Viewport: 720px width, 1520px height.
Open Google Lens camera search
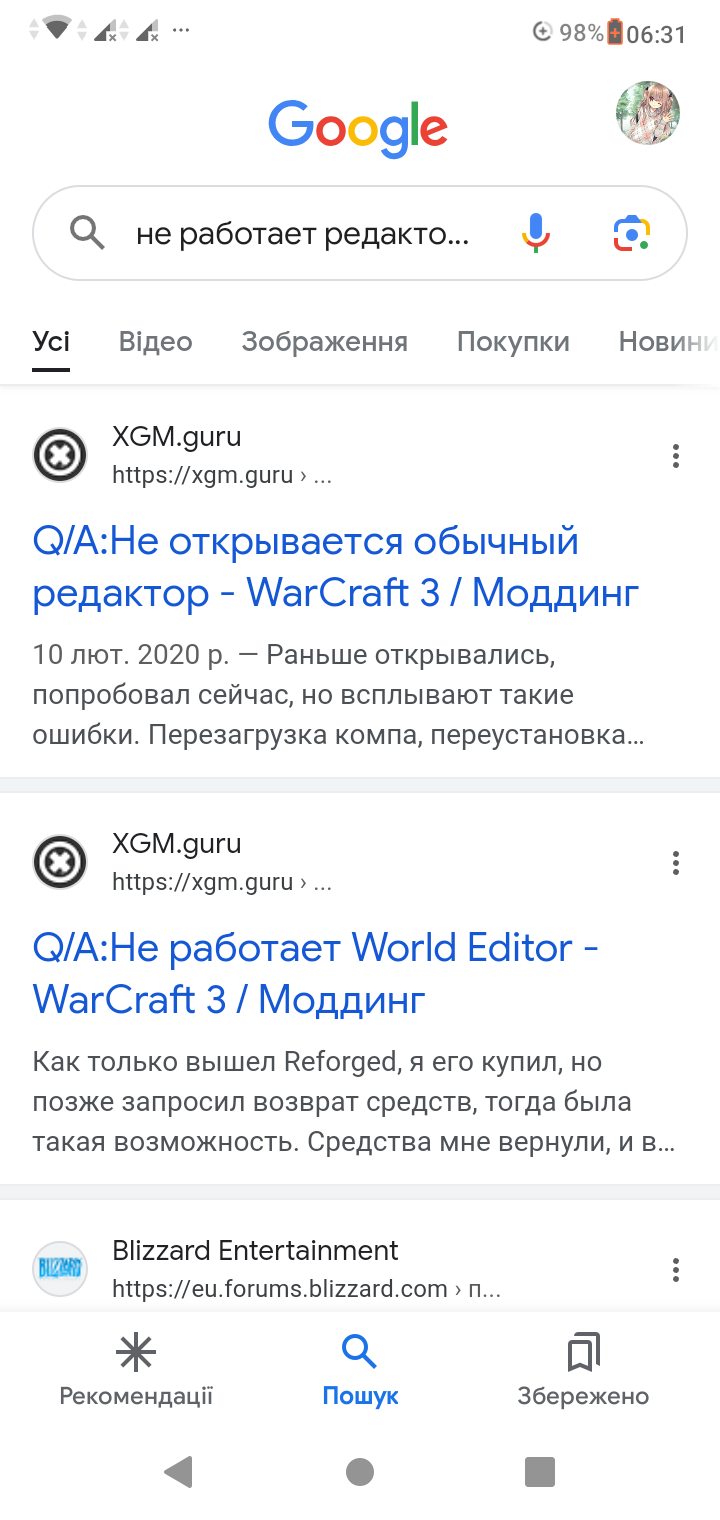(x=632, y=233)
